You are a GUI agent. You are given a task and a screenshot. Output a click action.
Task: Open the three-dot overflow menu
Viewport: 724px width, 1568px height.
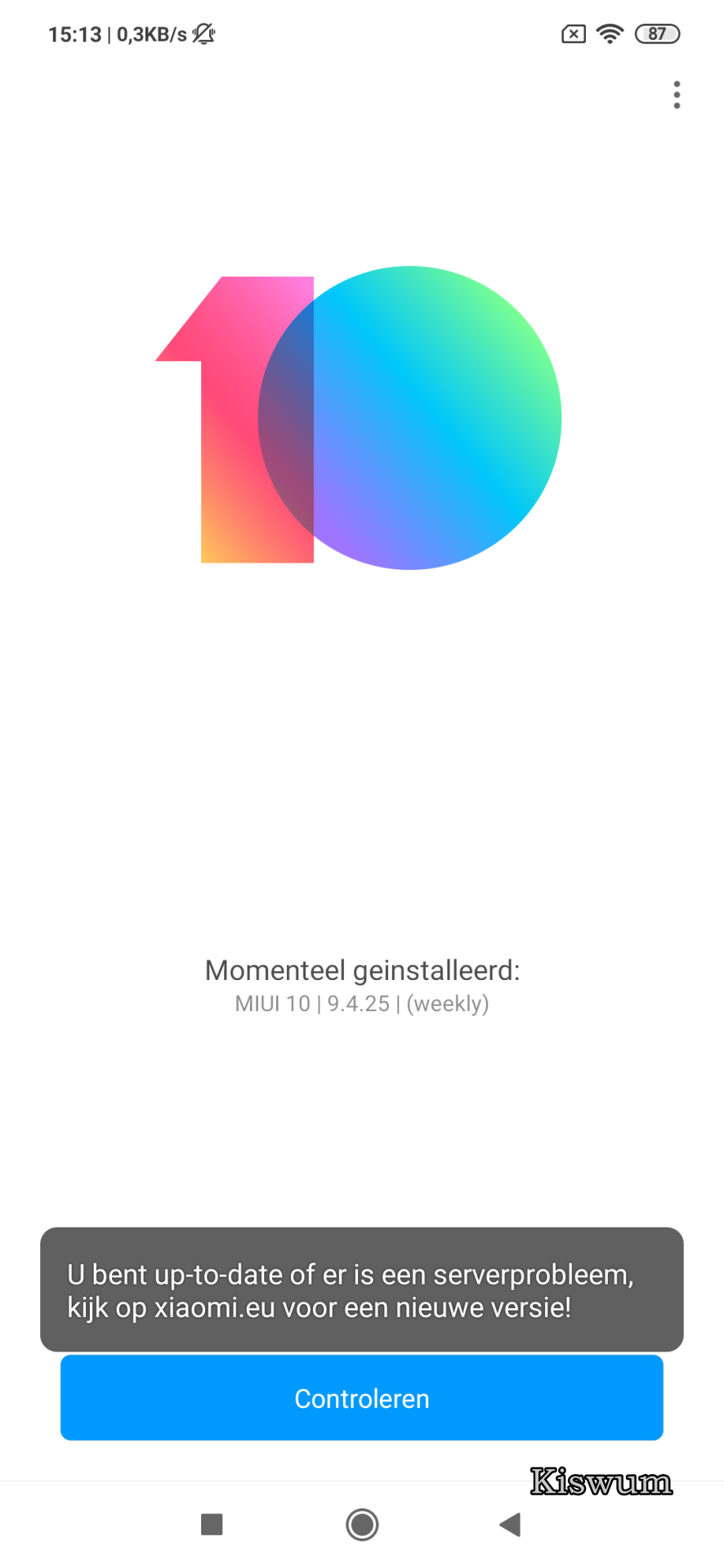pyautogui.click(x=677, y=95)
